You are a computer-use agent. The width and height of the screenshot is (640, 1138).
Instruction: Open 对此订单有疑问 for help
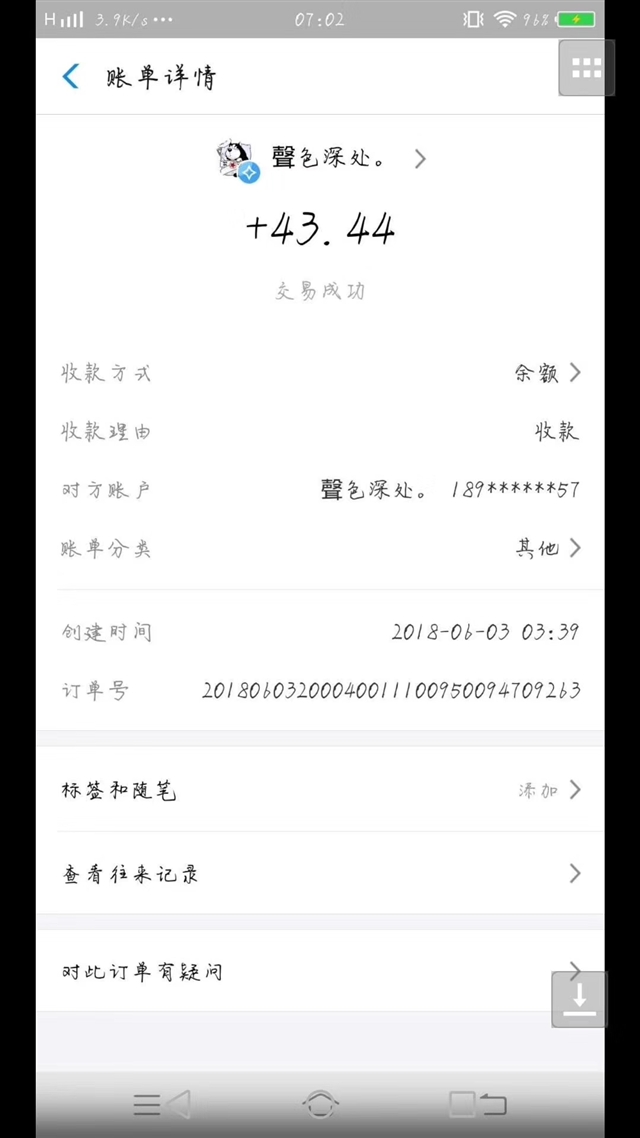click(320, 971)
